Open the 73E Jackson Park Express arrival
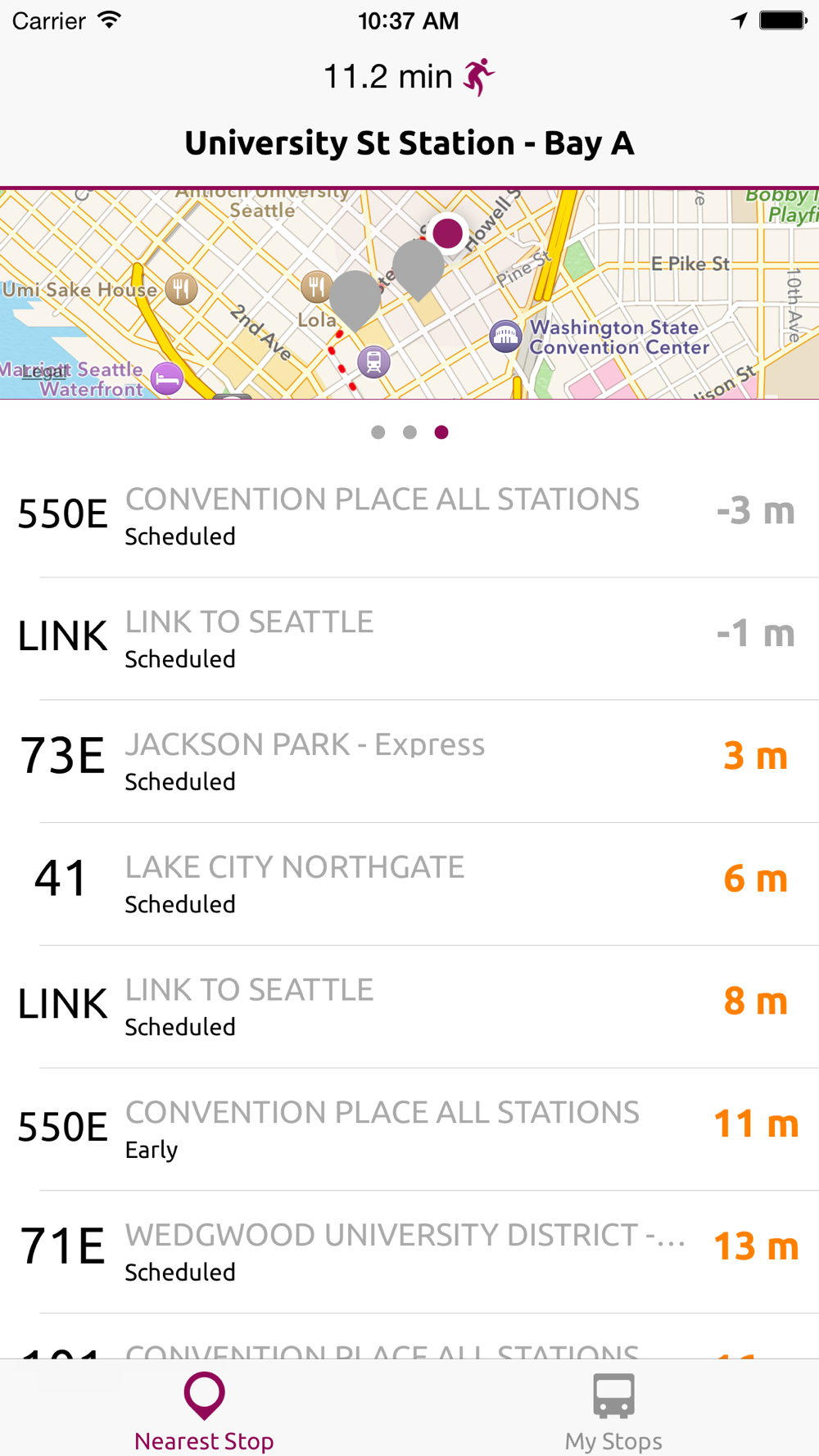 409,762
